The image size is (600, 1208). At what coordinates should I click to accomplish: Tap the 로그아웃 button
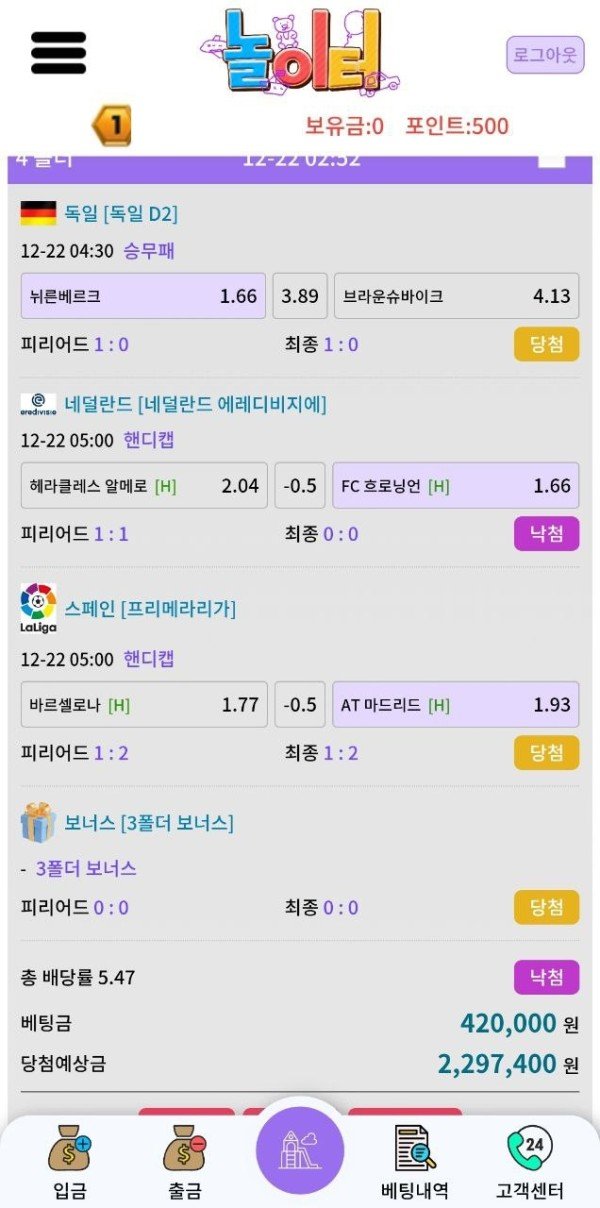pyautogui.click(x=544, y=54)
